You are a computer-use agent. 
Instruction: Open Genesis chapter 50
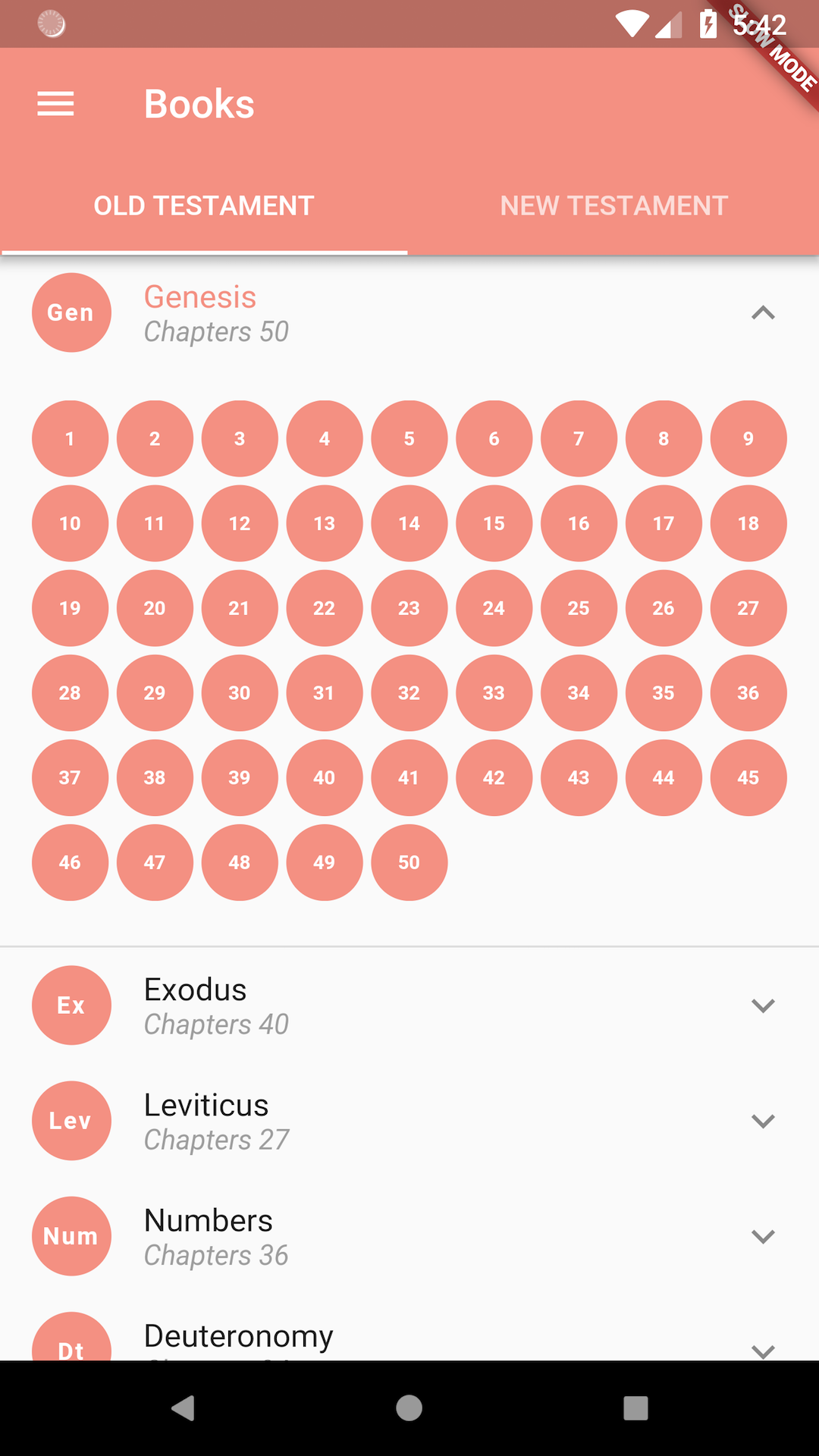click(409, 863)
